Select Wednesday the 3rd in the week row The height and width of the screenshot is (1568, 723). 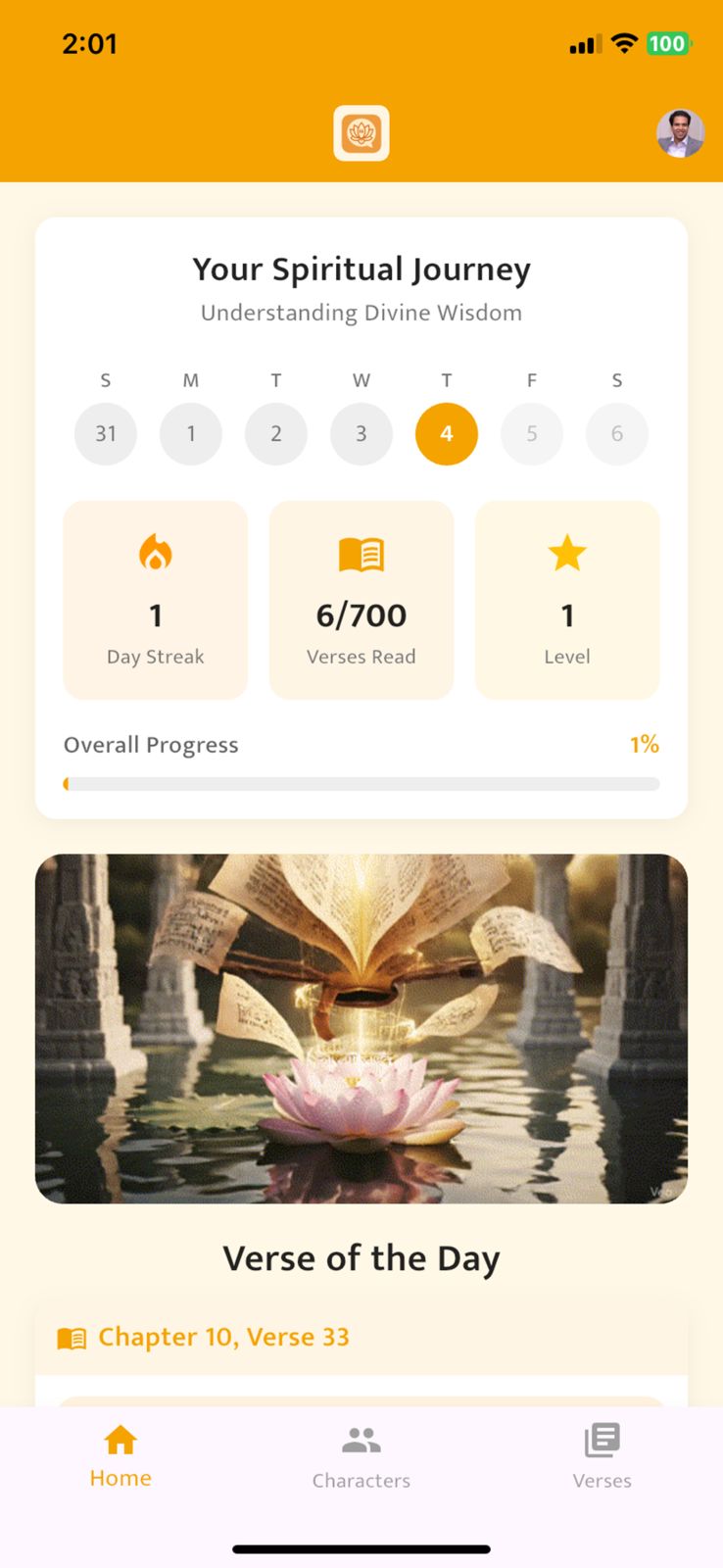pyautogui.click(x=361, y=433)
